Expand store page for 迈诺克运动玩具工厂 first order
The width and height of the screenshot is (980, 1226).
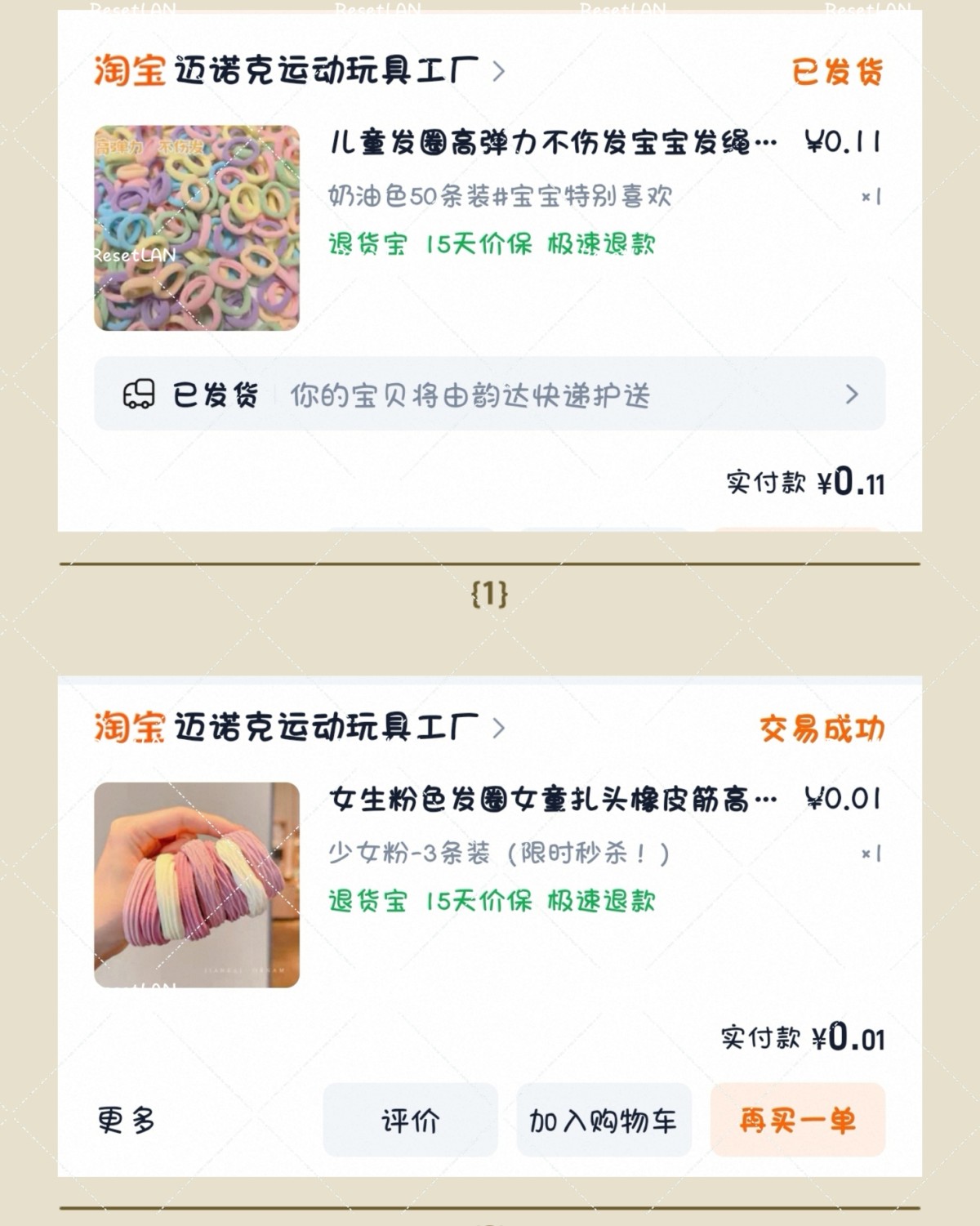tap(498, 71)
